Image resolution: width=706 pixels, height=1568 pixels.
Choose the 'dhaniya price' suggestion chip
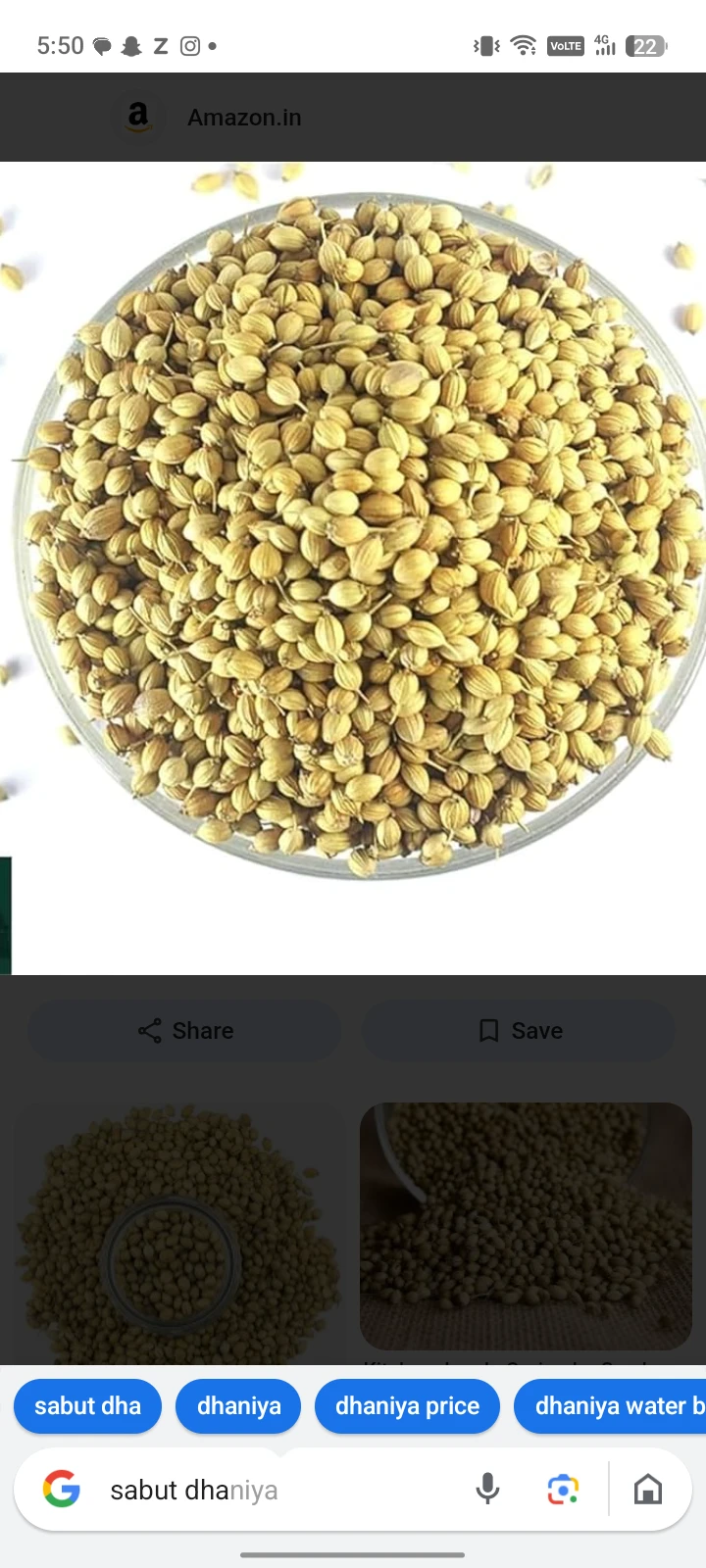click(407, 1406)
